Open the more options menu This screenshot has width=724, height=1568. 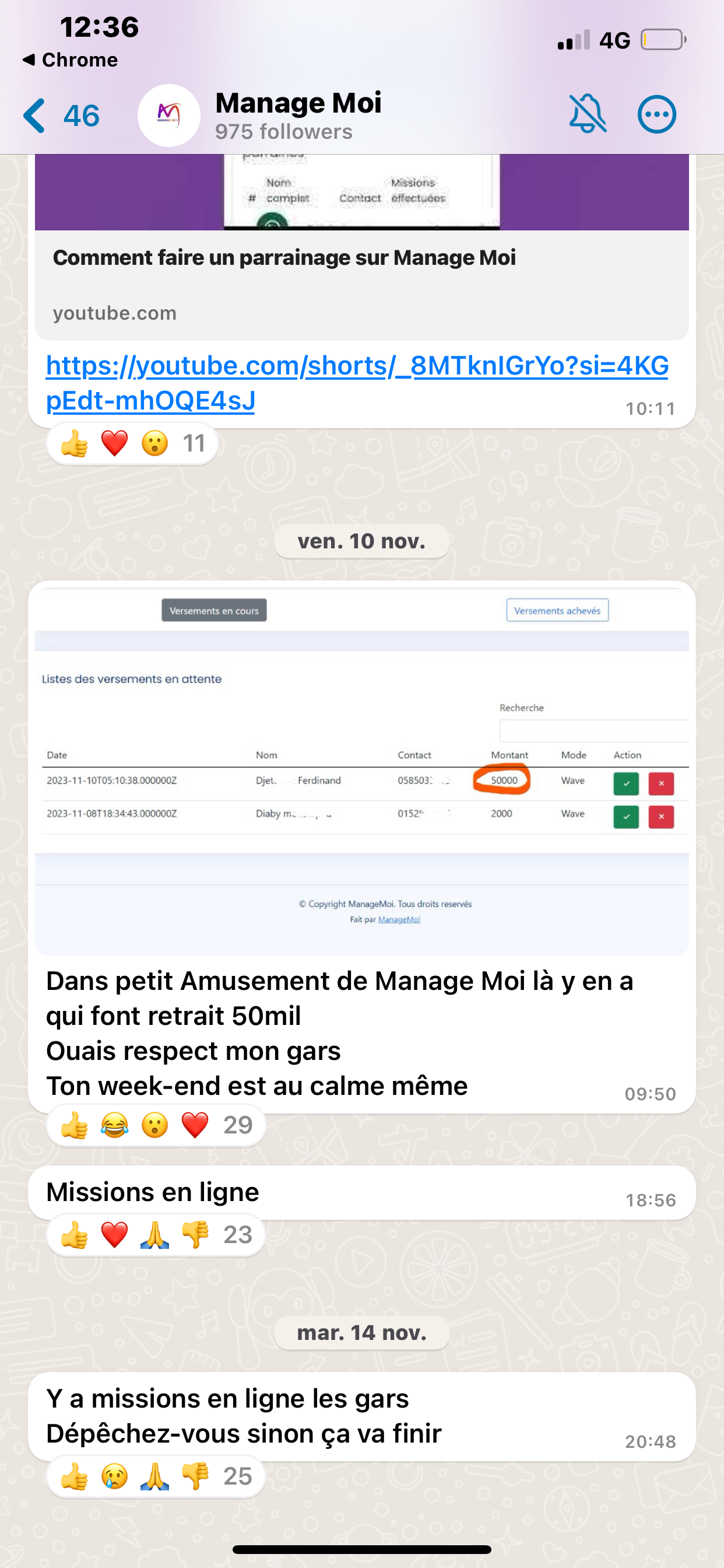click(656, 114)
